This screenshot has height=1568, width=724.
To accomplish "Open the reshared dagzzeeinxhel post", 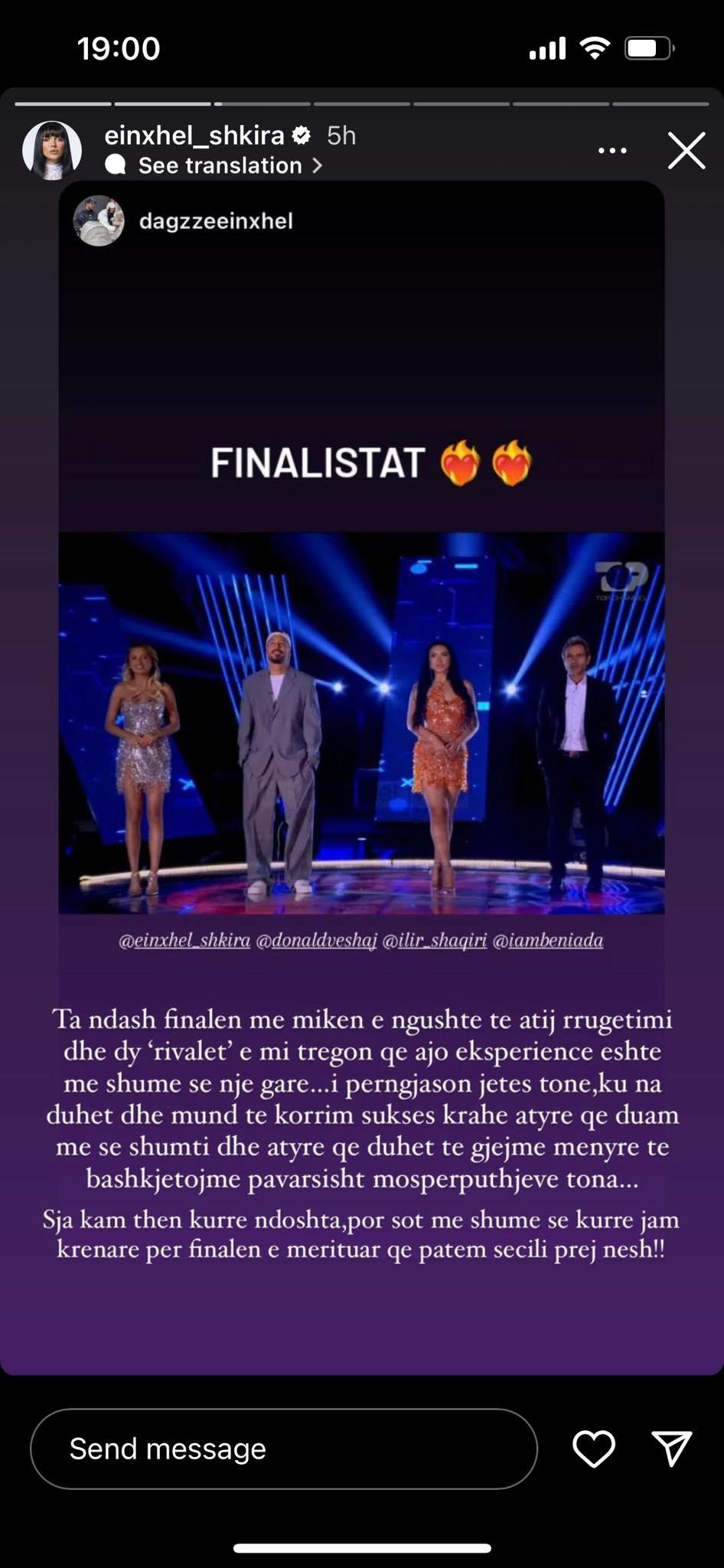I will tap(216, 221).
